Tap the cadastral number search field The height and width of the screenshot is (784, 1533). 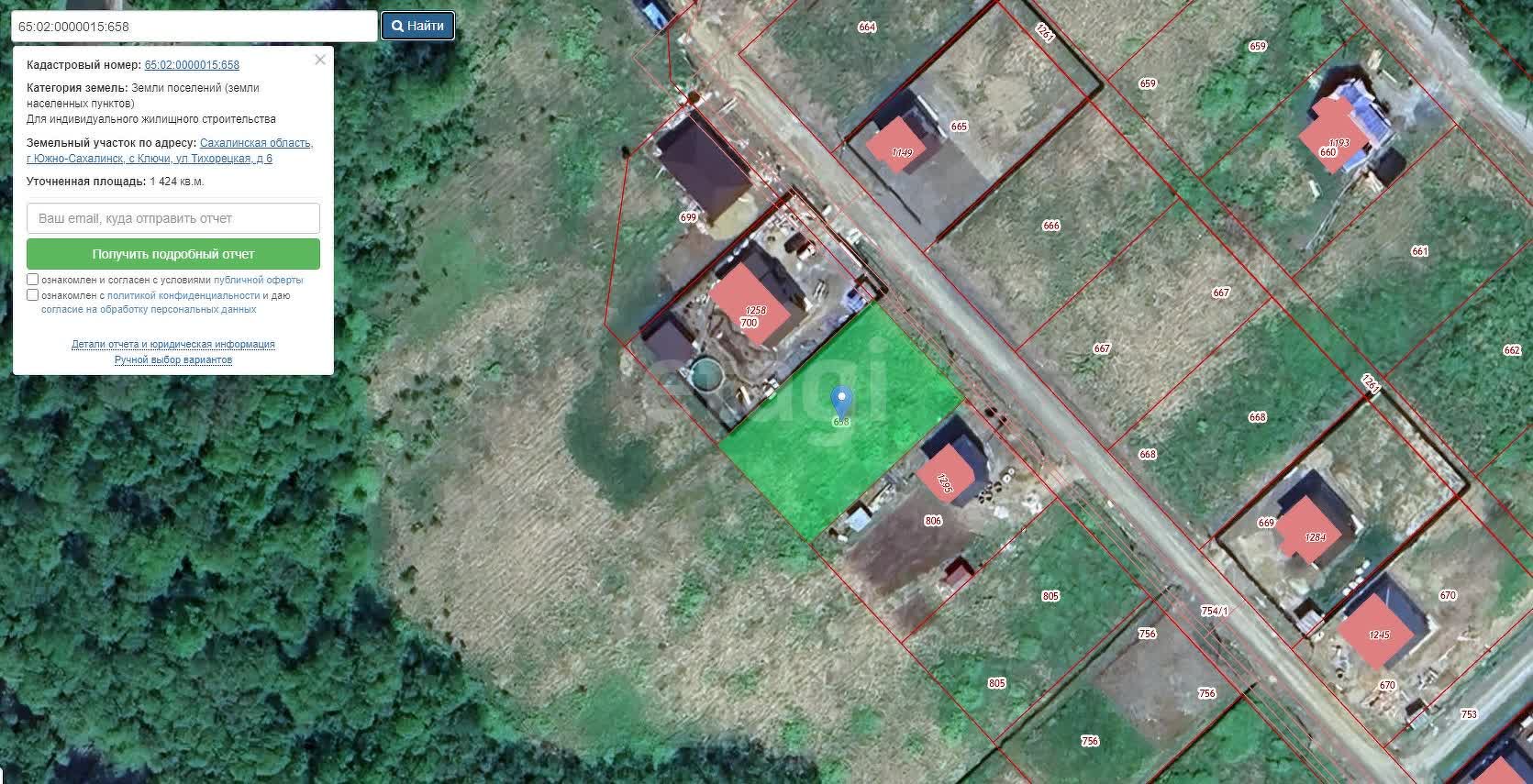point(193,27)
